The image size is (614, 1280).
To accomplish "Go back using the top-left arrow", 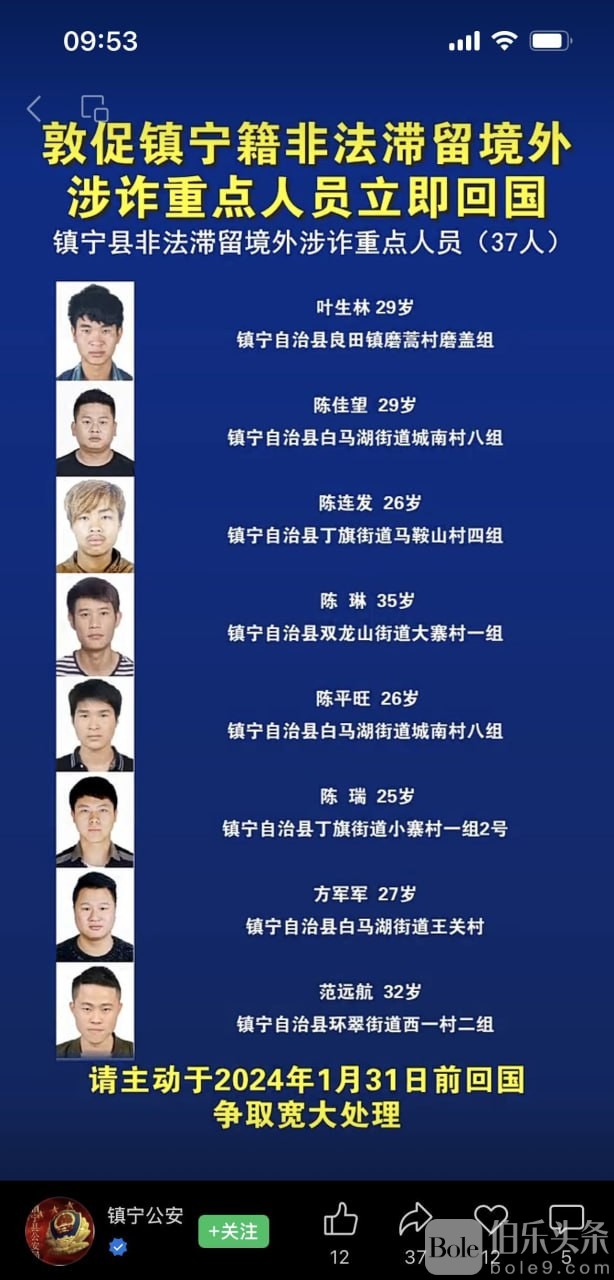I will [35, 108].
